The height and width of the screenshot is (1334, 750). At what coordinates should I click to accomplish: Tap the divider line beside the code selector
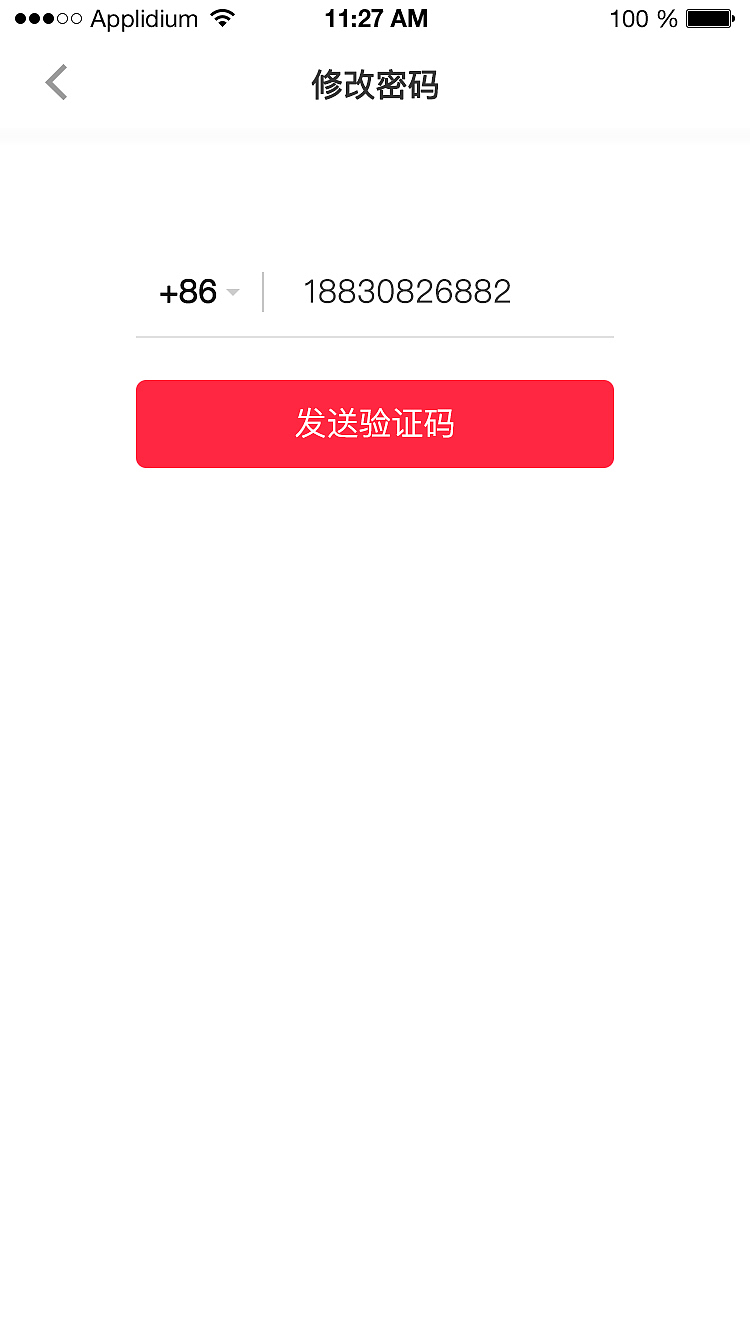(x=263, y=291)
